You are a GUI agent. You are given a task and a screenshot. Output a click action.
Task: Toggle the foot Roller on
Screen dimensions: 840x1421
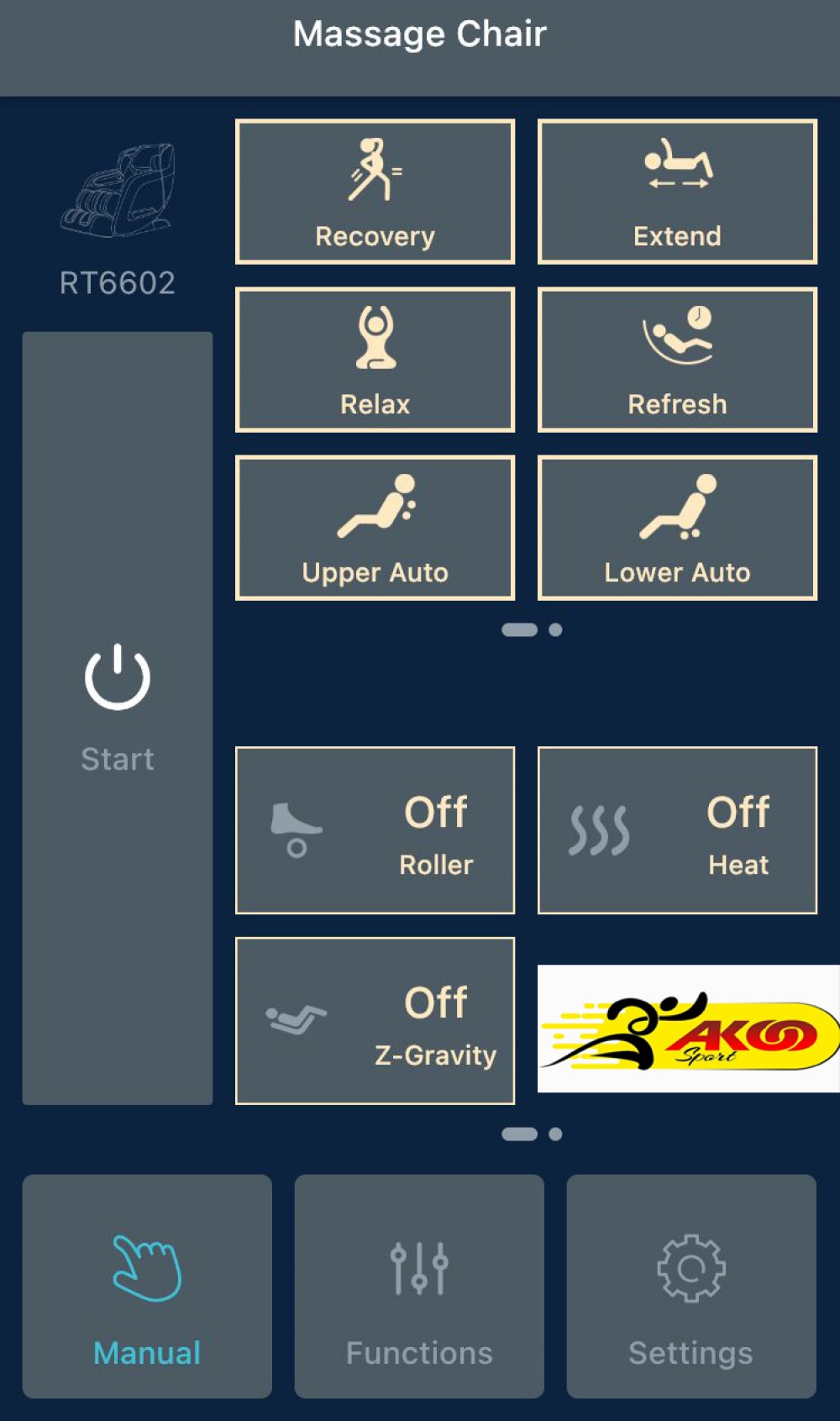(375, 830)
